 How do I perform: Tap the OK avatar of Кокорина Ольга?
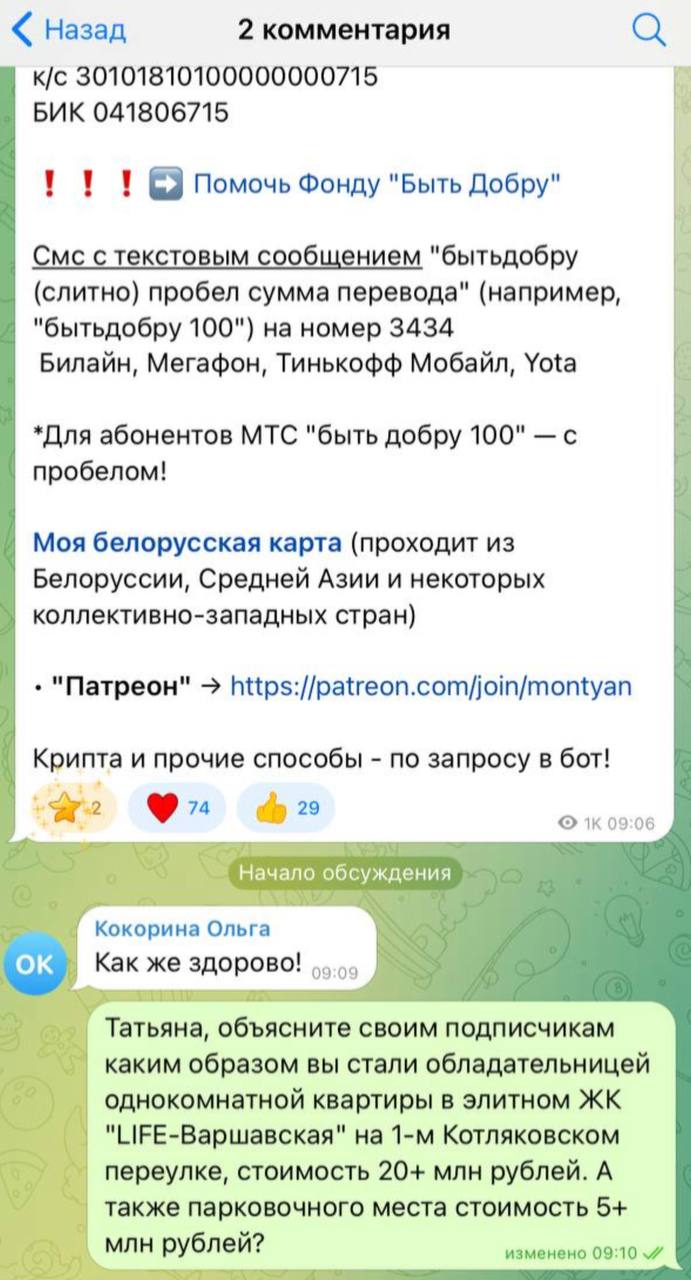pos(35,963)
